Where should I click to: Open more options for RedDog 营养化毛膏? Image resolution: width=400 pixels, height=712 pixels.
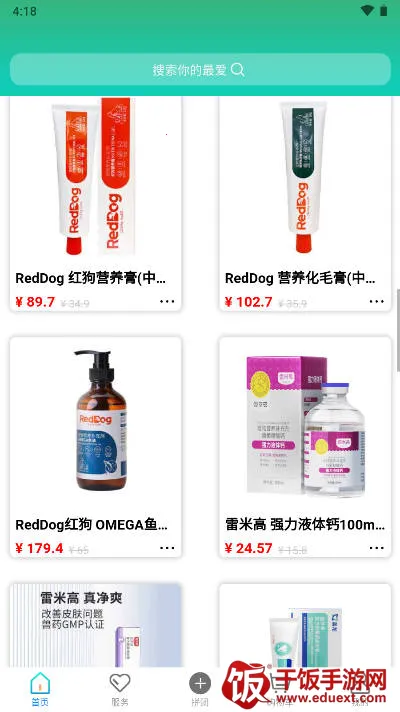(x=376, y=301)
